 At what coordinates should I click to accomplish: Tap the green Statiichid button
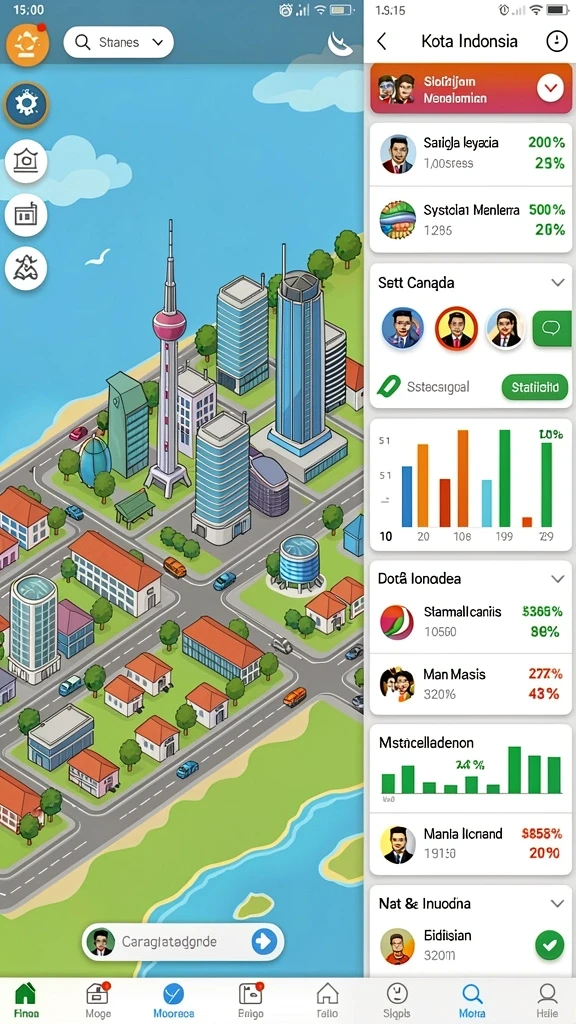[x=534, y=387]
